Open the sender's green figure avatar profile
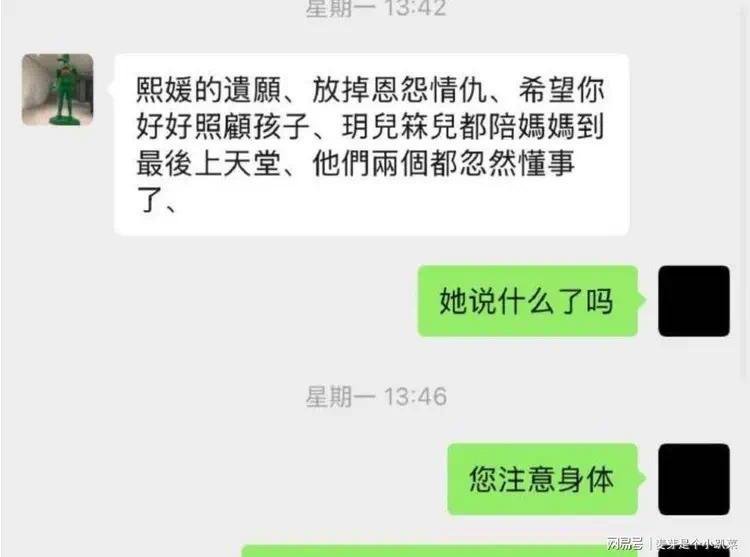This screenshot has height=557, width=750. point(57,90)
